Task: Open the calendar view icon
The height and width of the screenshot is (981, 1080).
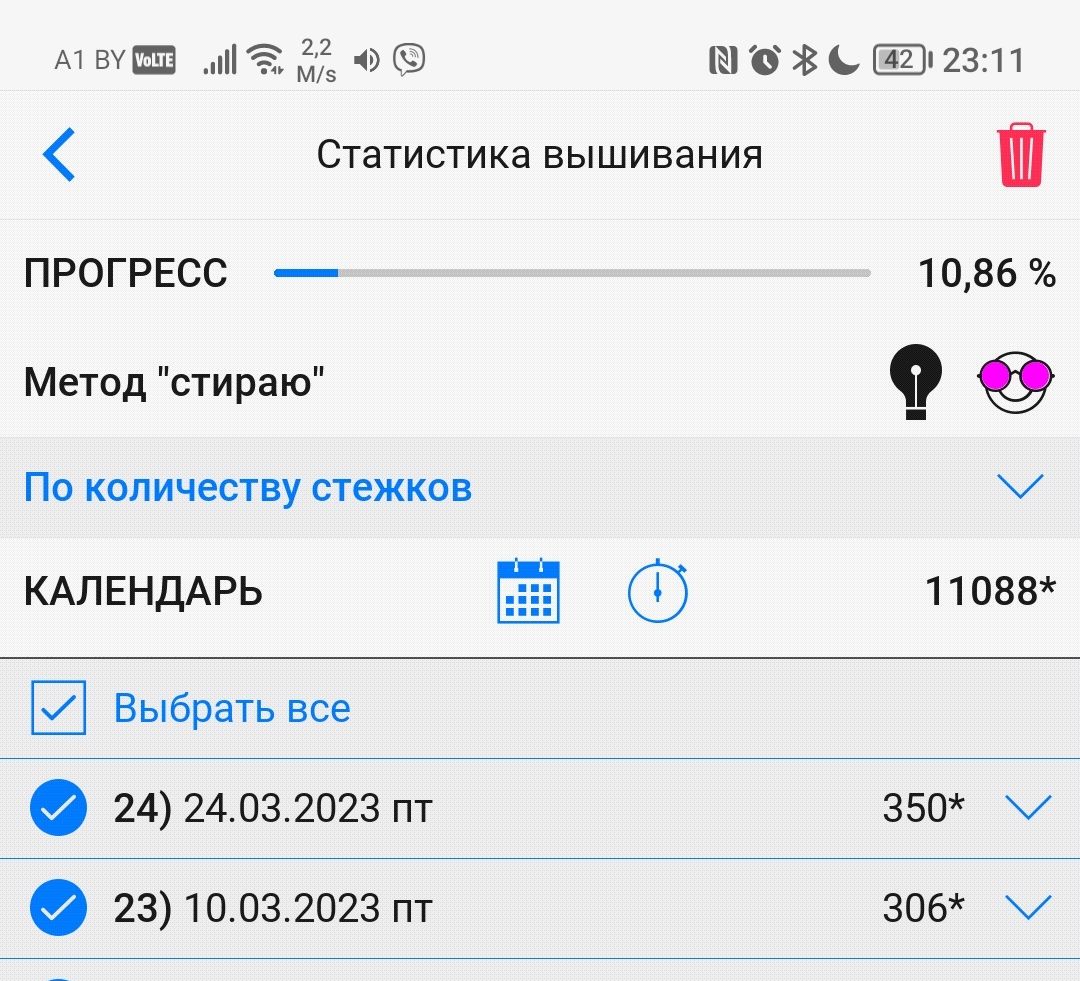Action: (528, 592)
